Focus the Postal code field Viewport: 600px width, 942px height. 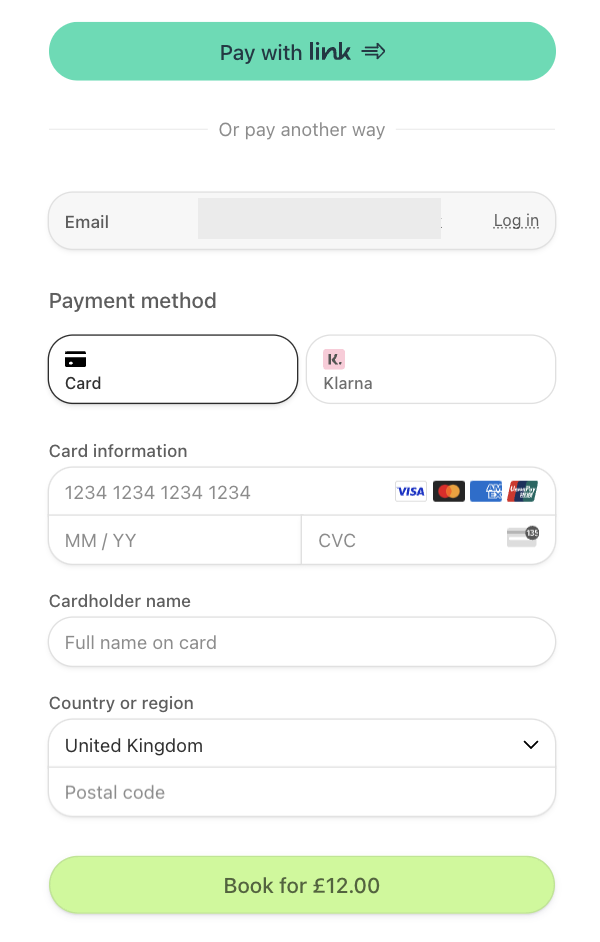click(302, 792)
